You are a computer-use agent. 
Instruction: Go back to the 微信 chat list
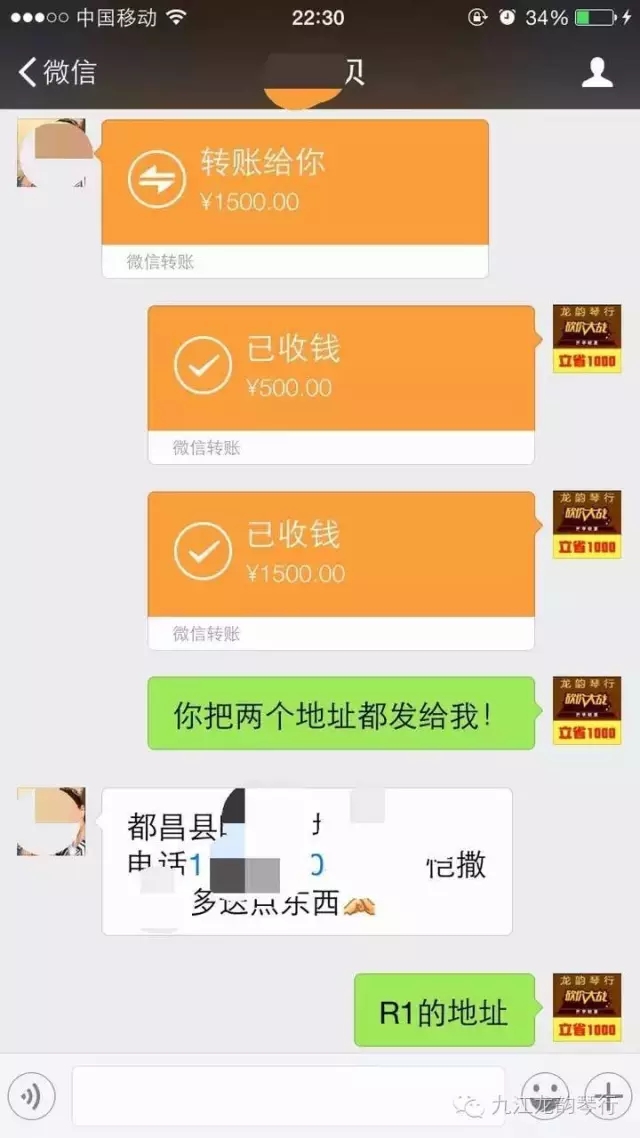(x=57, y=72)
